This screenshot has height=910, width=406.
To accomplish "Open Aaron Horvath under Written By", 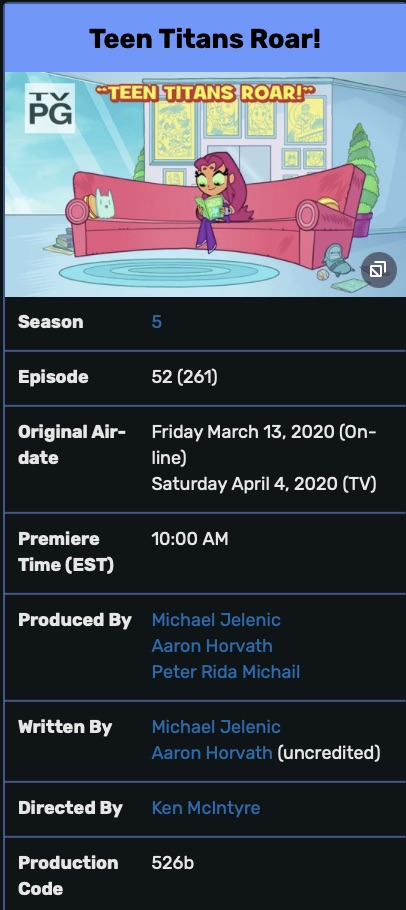I will pyautogui.click(x=212, y=753).
